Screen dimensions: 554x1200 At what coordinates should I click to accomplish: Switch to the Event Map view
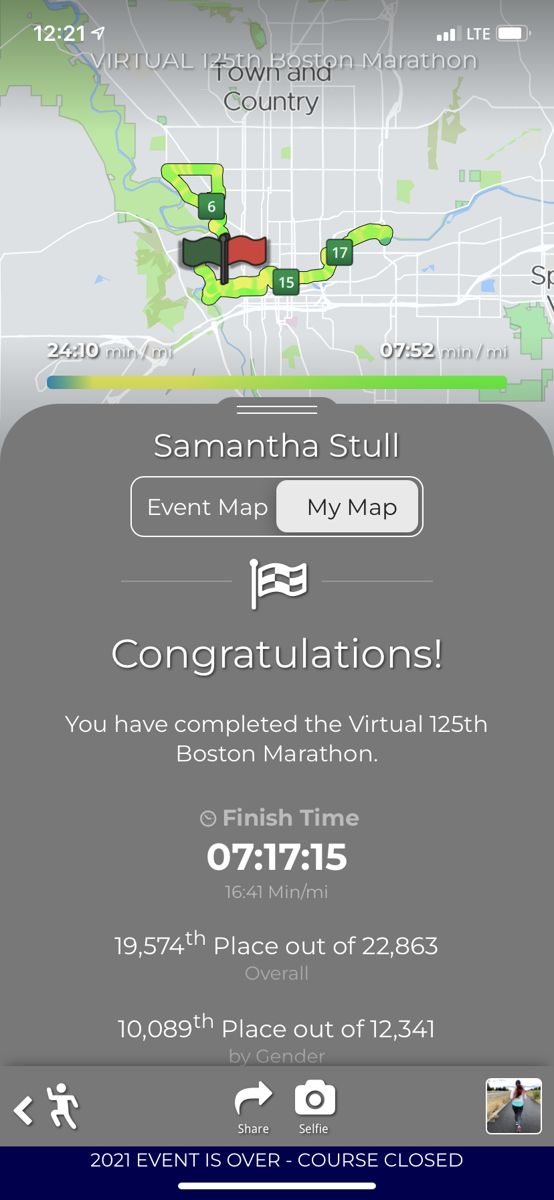(x=207, y=507)
